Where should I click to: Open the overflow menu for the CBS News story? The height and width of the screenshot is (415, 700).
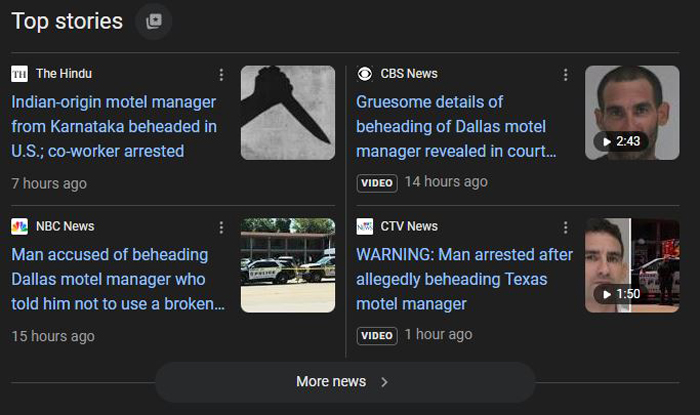pos(565,75)
